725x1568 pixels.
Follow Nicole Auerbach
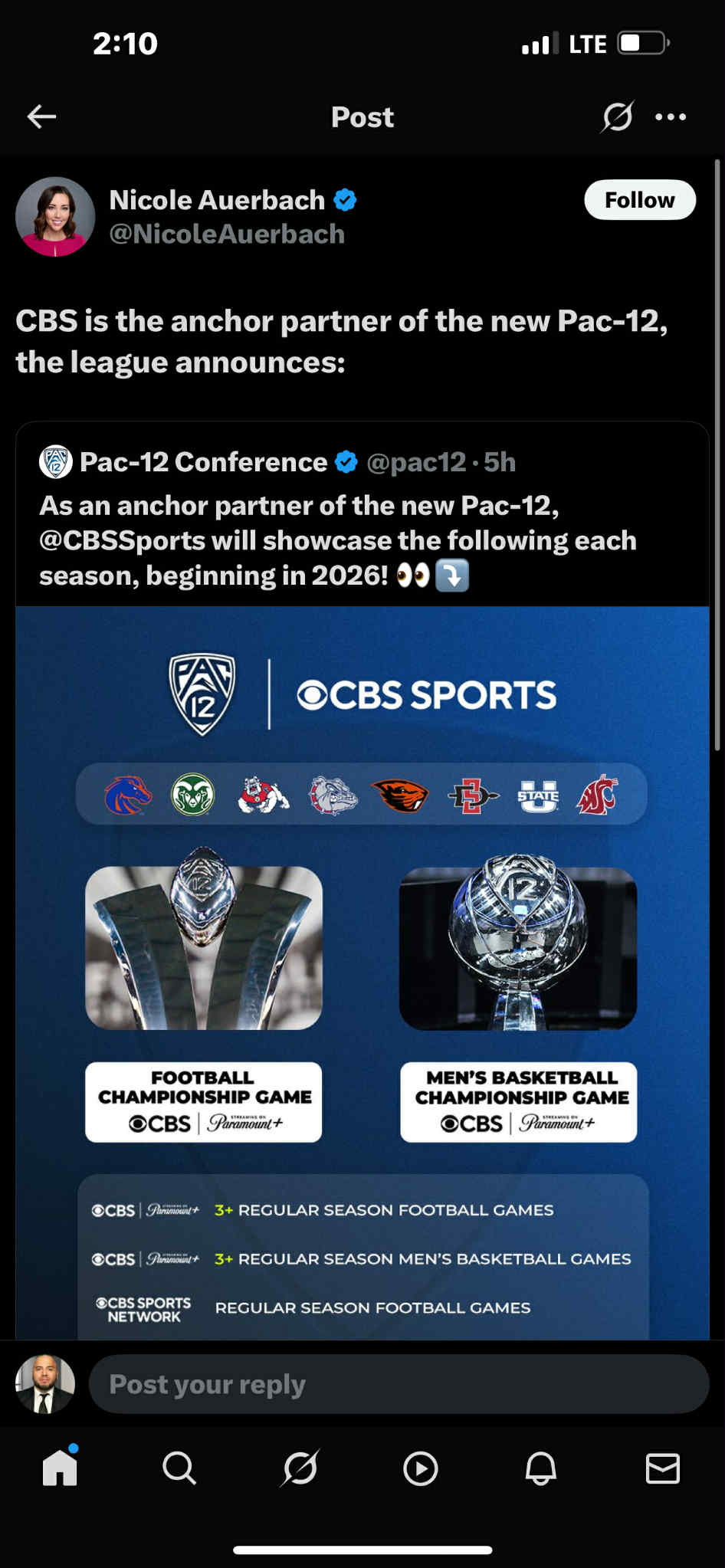pyautogui.click(x=639, y=200)
